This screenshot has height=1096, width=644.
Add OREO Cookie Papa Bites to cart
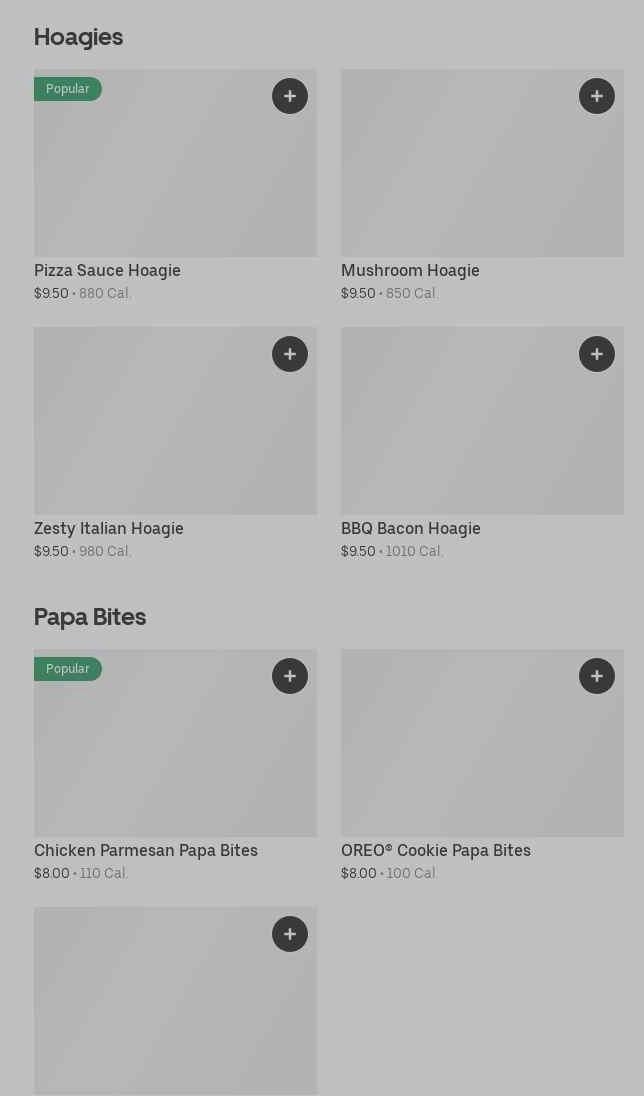pyautogui.click(x=597, y=676)
